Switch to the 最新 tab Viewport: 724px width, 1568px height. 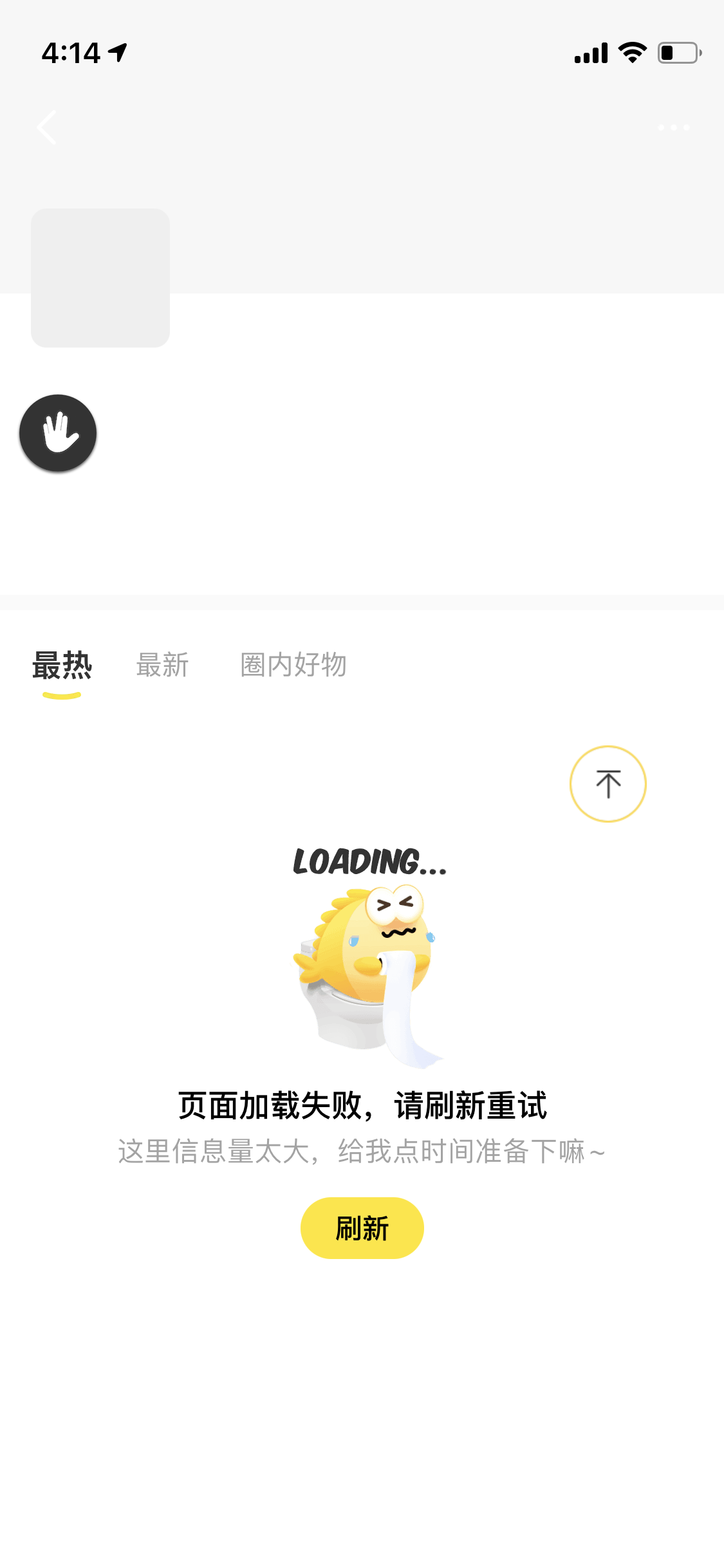[x=161, y=666]
